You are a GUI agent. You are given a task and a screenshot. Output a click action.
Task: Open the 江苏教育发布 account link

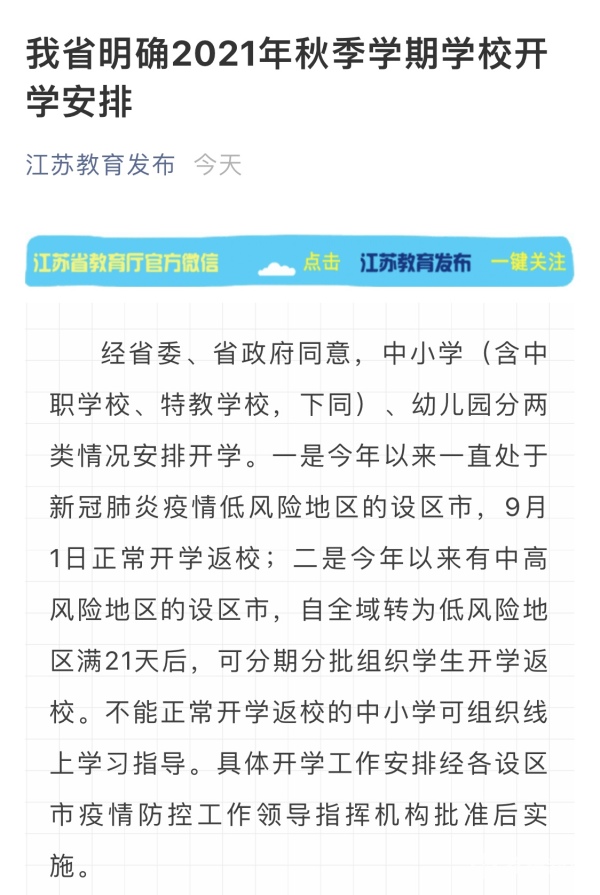click(100, 165)
